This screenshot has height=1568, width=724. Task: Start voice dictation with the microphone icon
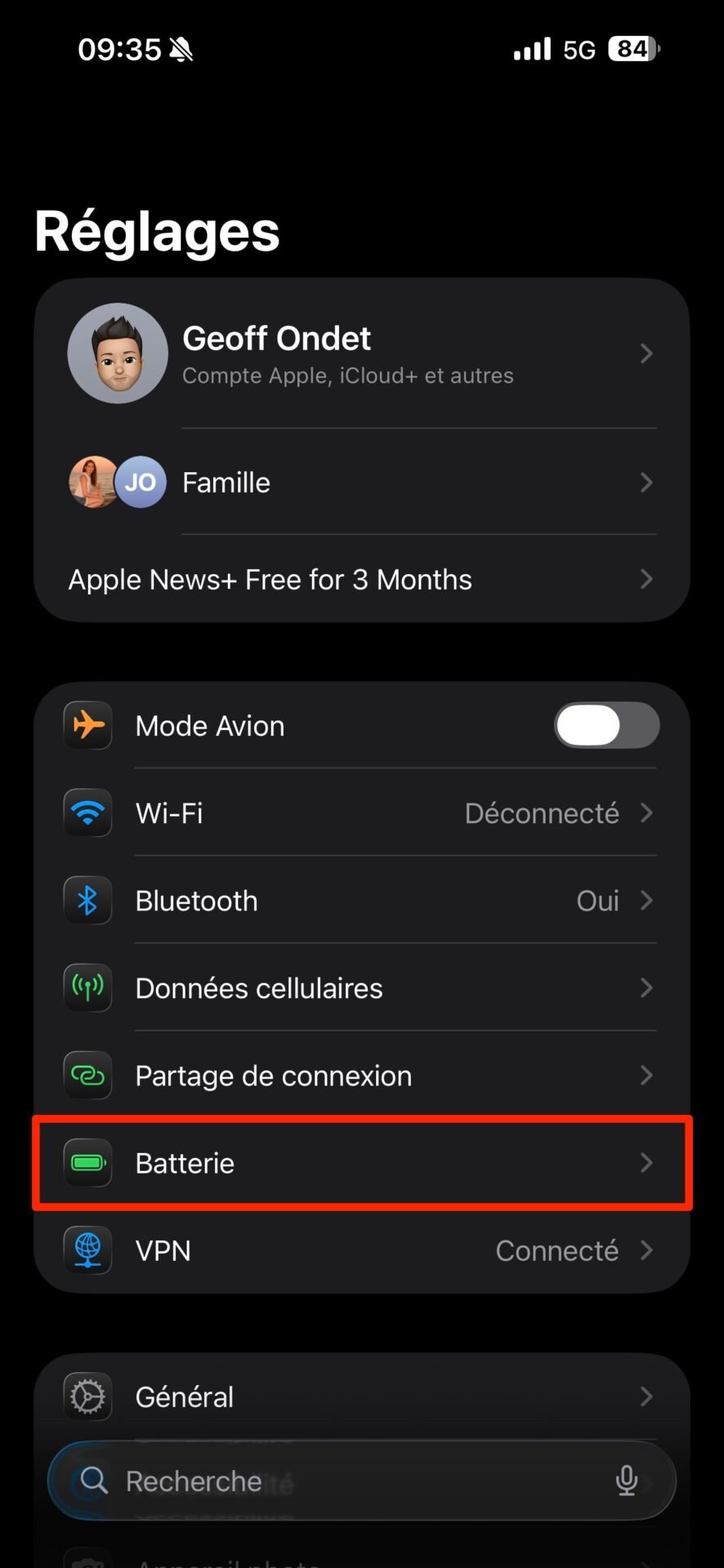tap(627, 1481)
